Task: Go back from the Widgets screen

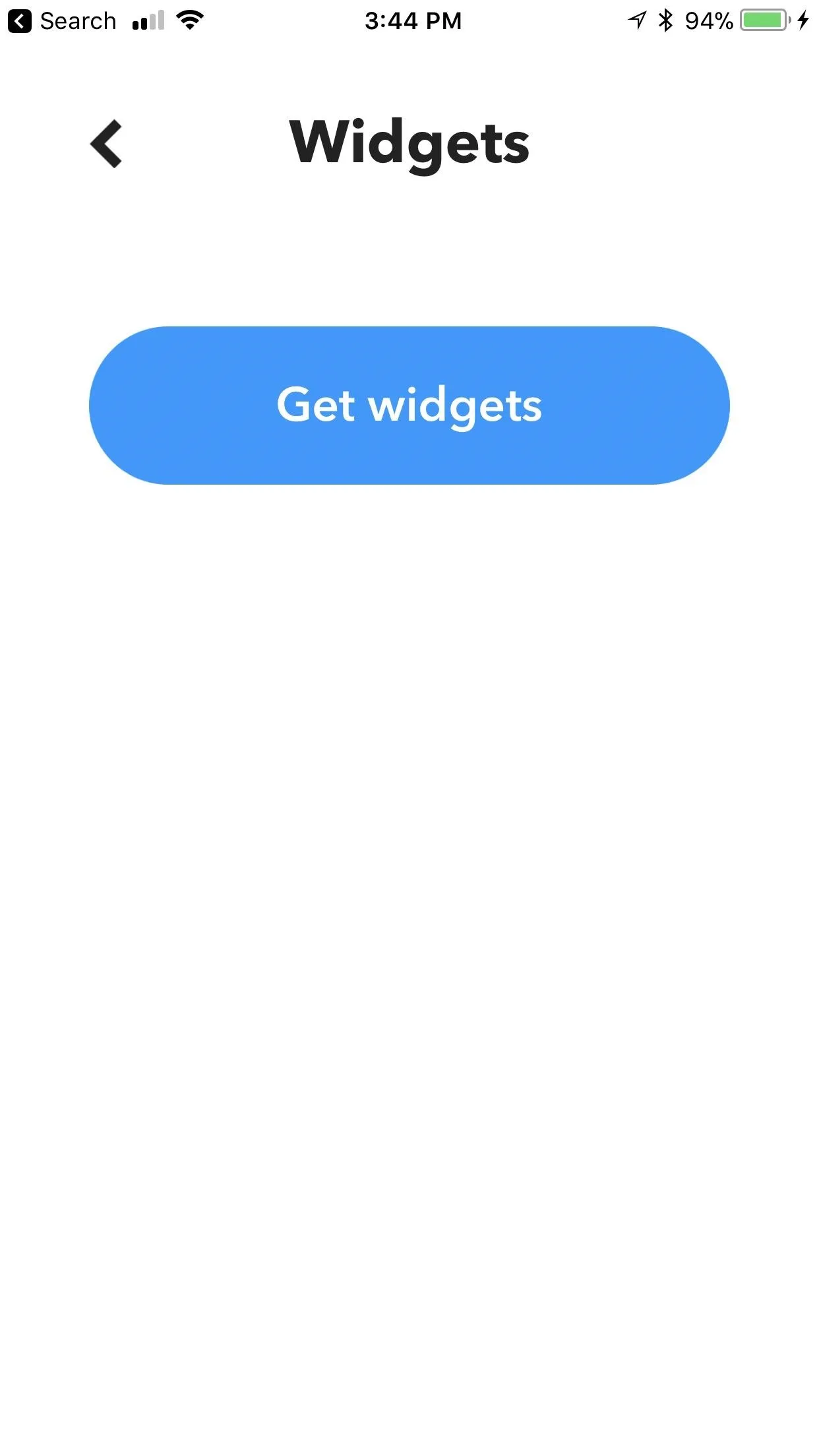Action: click(x=106, y=143)
